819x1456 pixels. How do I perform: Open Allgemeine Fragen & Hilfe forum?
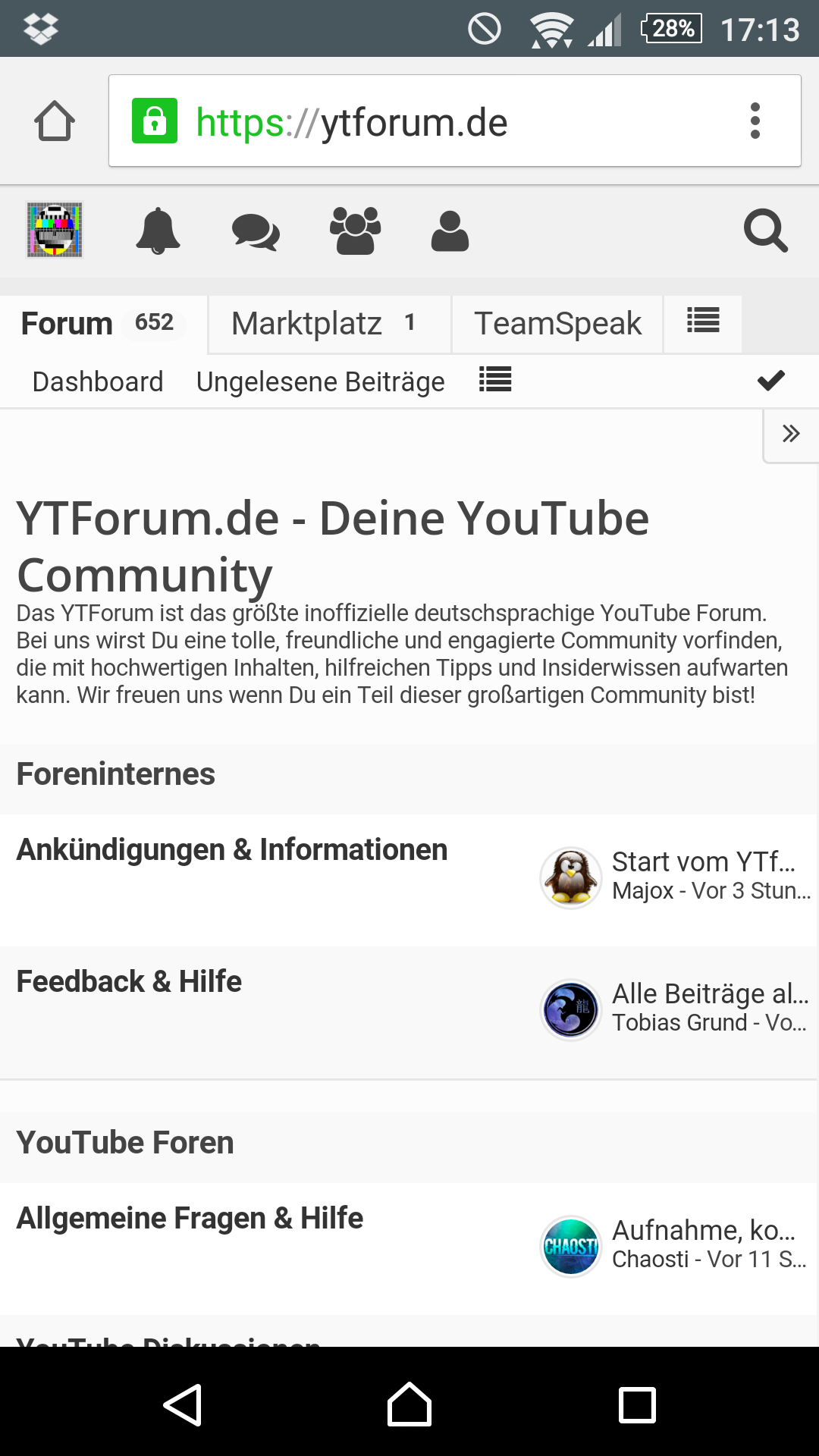(x=190, y=1219)
